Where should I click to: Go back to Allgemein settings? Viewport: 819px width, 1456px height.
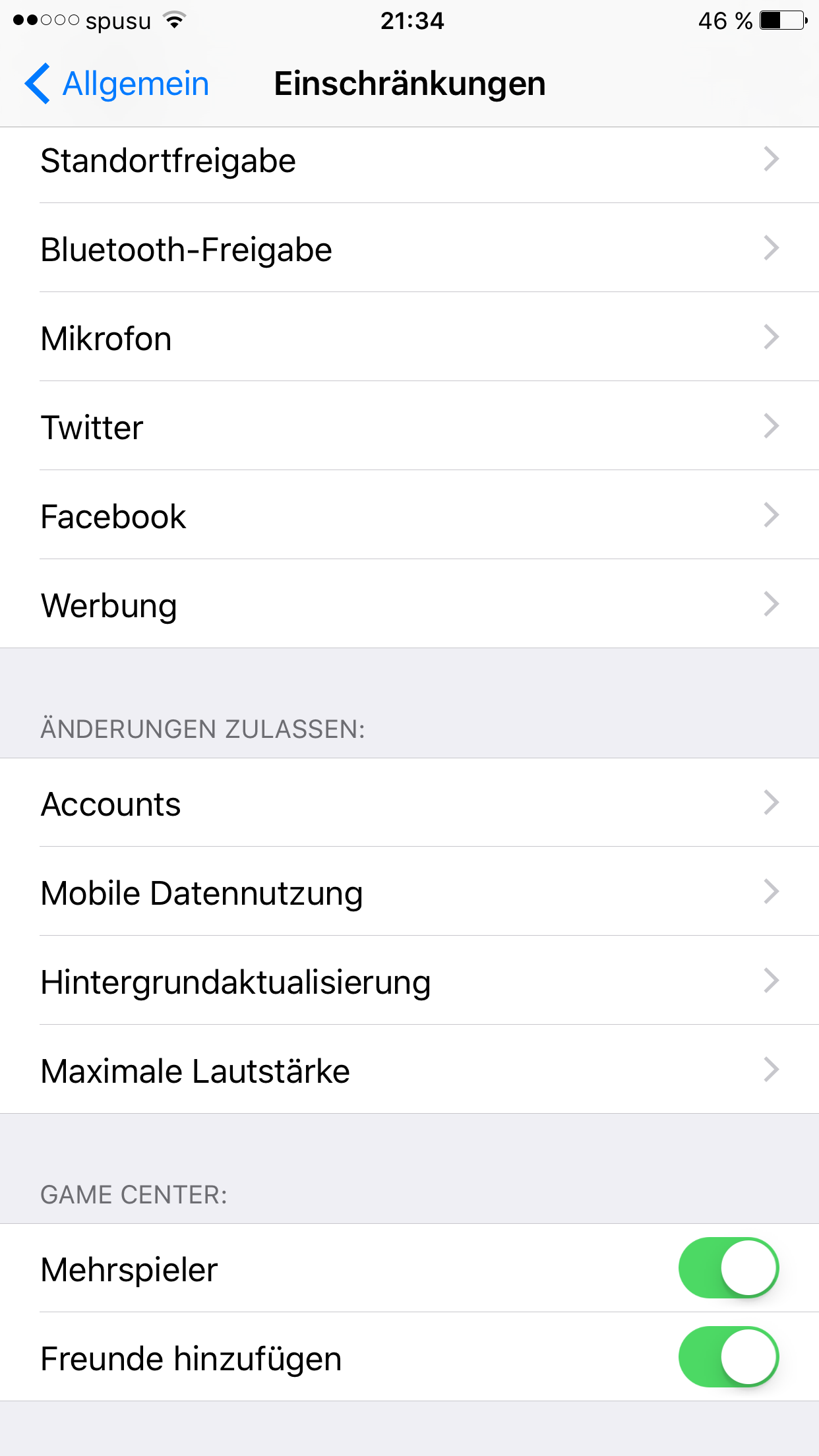pyautogui.click(x=117, y=84)
